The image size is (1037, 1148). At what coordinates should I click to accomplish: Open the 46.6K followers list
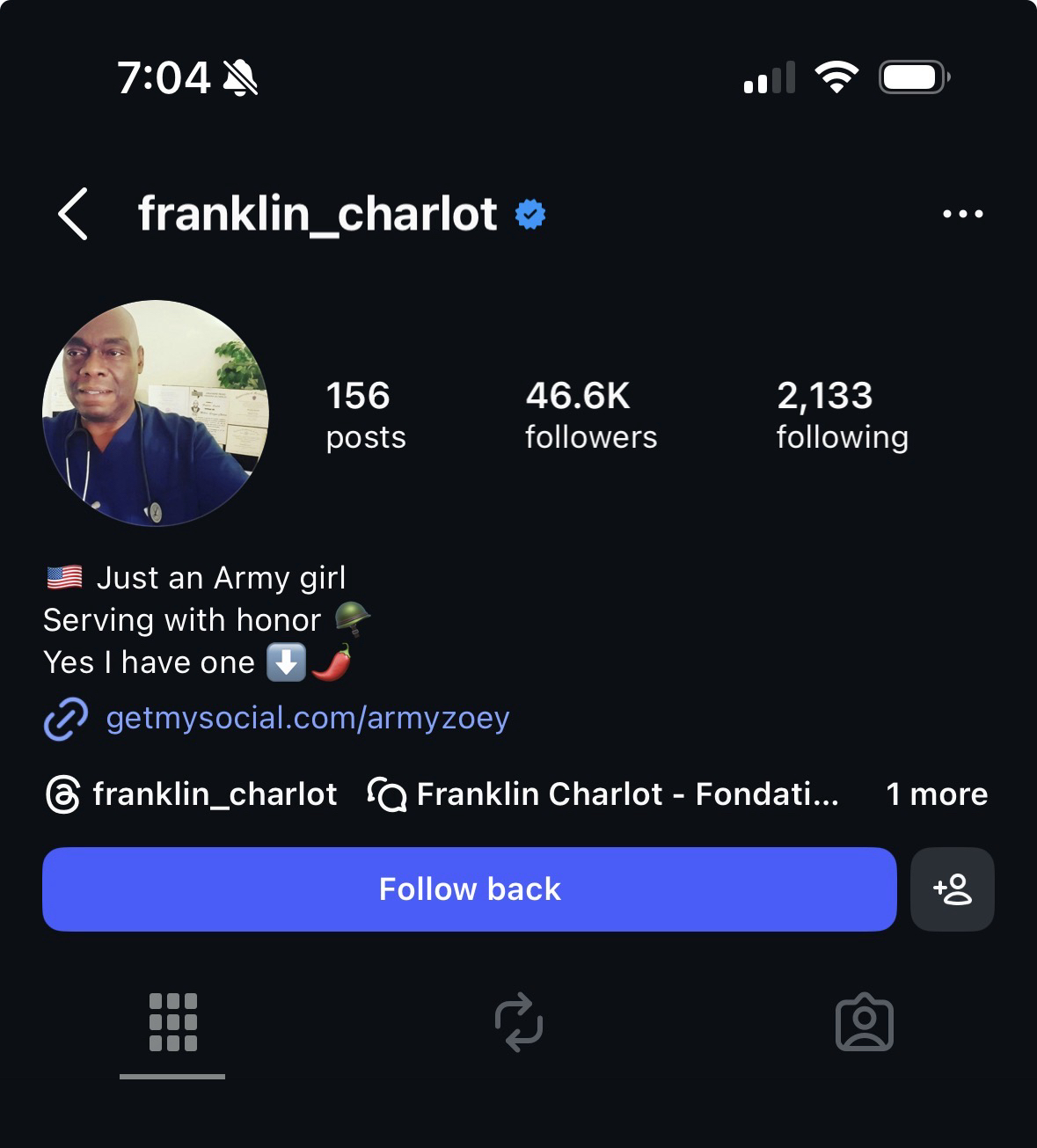click(590, 414)
